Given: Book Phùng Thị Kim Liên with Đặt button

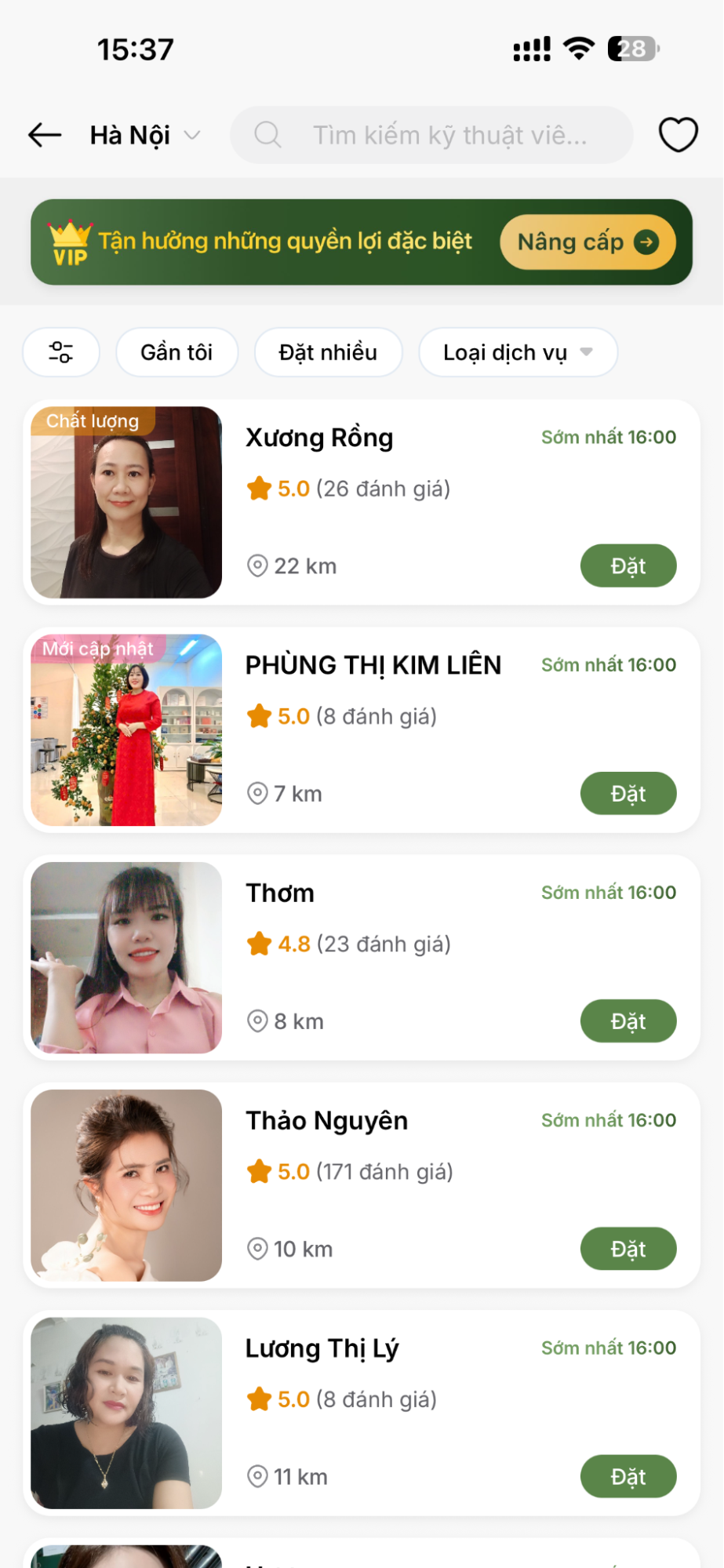Looking at the screenshot, I should pyautogui.click(x=628, y=793).
